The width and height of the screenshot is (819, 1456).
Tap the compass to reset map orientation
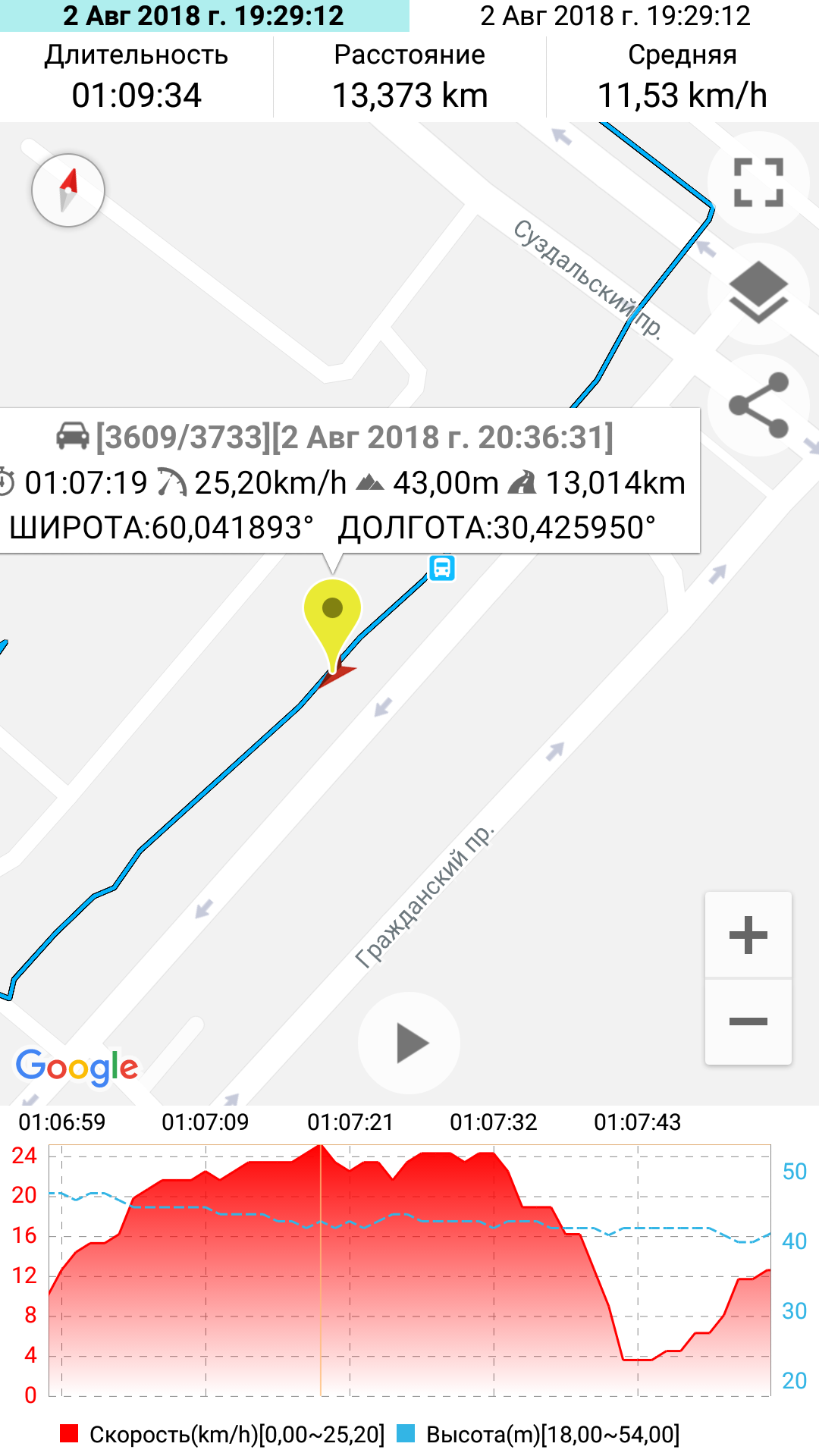pos(68,190)
